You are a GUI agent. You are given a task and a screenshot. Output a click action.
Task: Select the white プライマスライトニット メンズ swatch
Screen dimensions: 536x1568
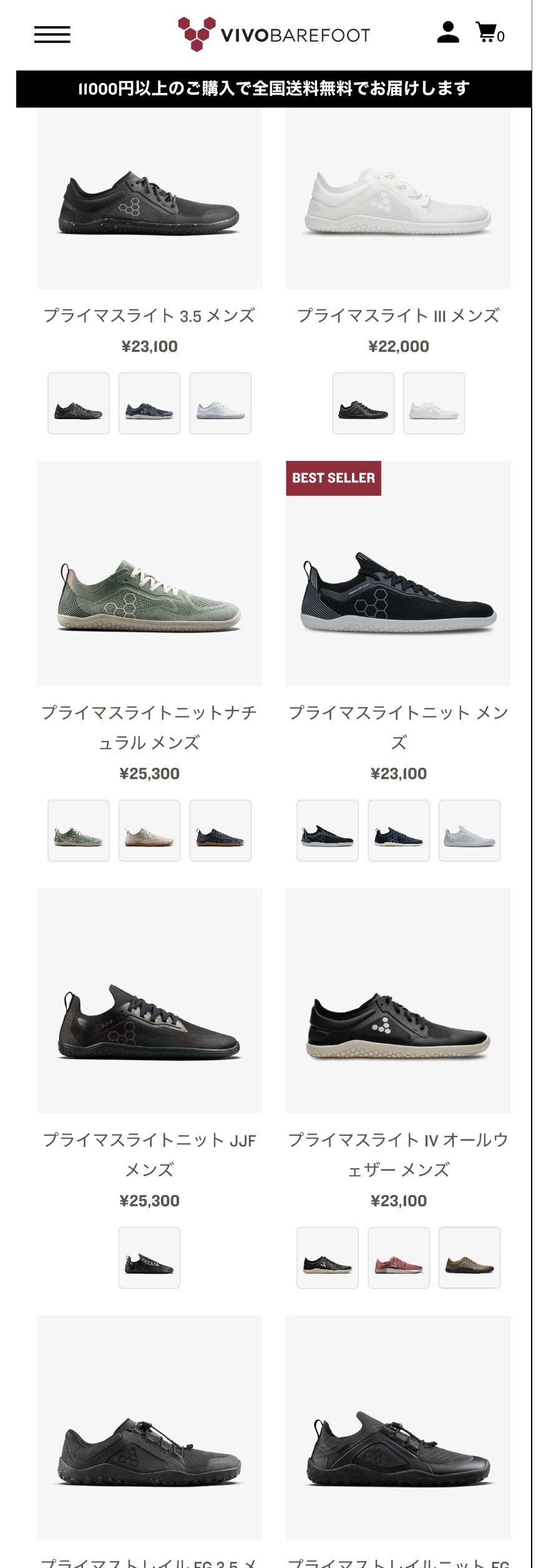tap(469, 831)
